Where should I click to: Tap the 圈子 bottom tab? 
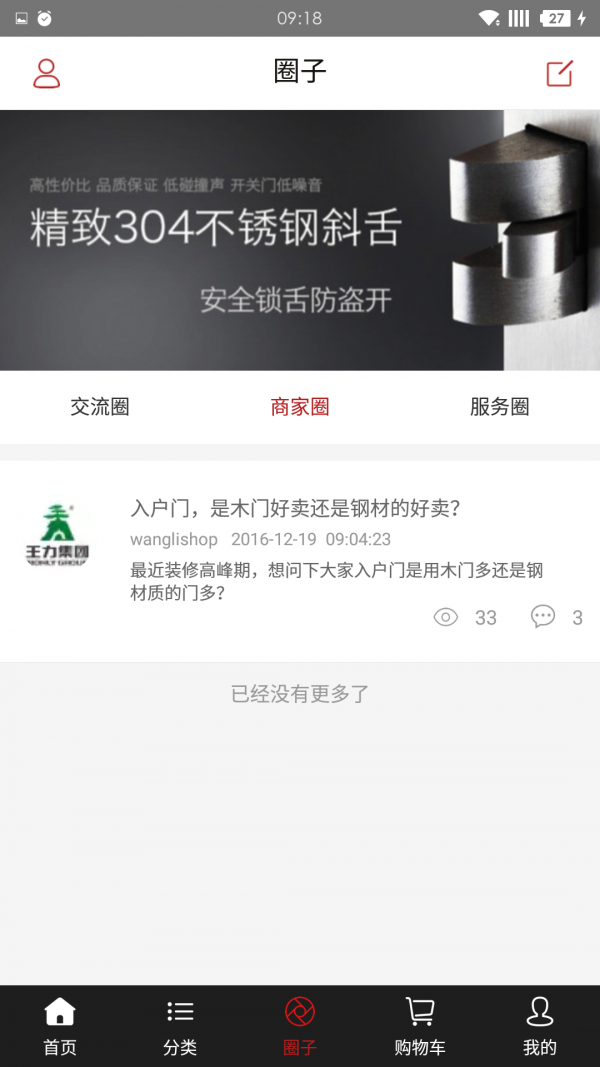(x=300, y=1026)
